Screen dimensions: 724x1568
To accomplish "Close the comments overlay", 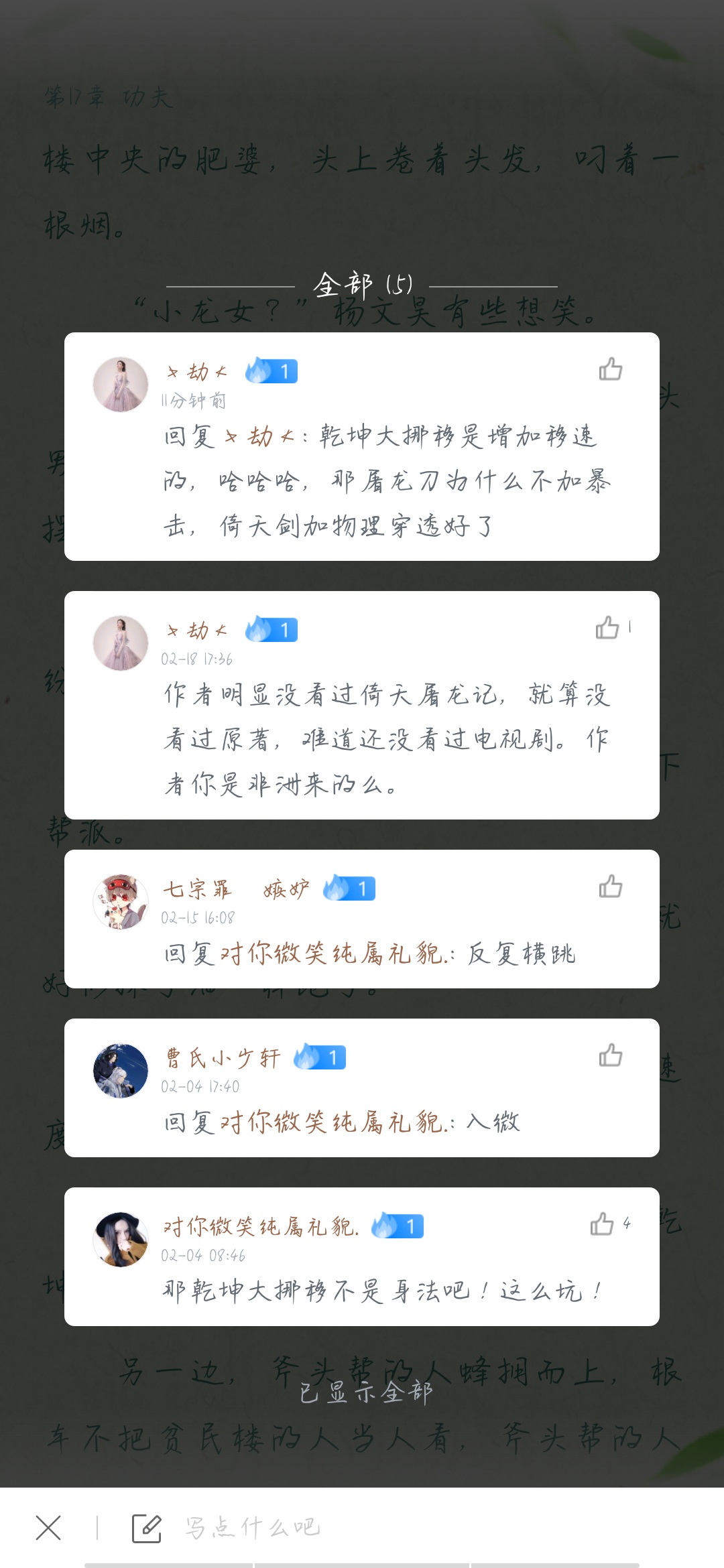I will [x=48, y=1528].
